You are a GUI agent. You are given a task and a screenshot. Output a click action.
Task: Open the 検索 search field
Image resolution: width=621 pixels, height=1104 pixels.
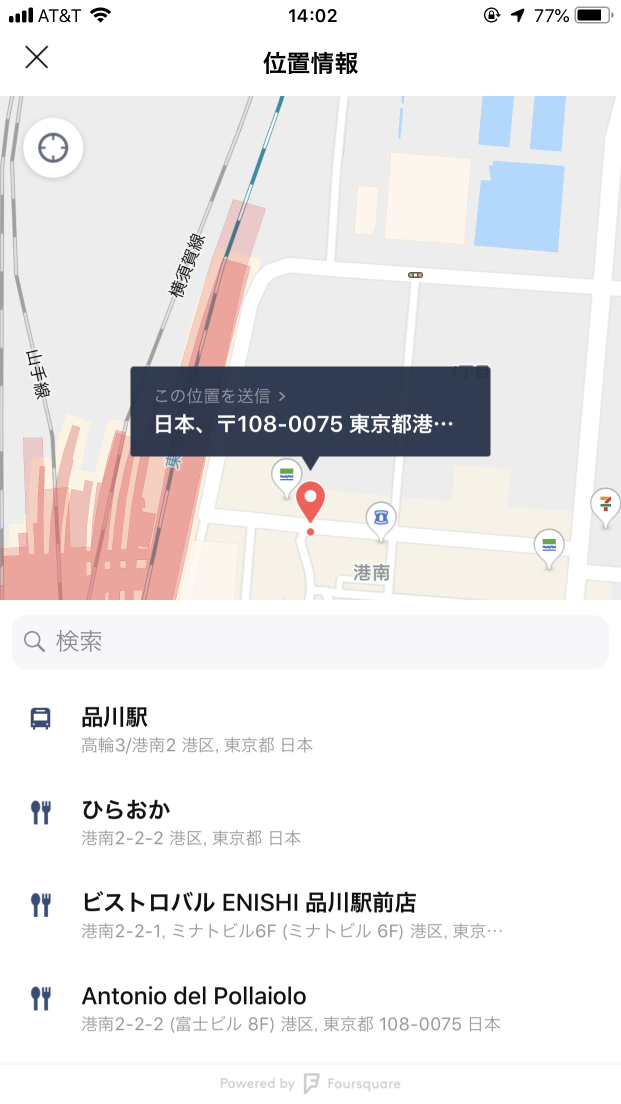coord(310,641)
